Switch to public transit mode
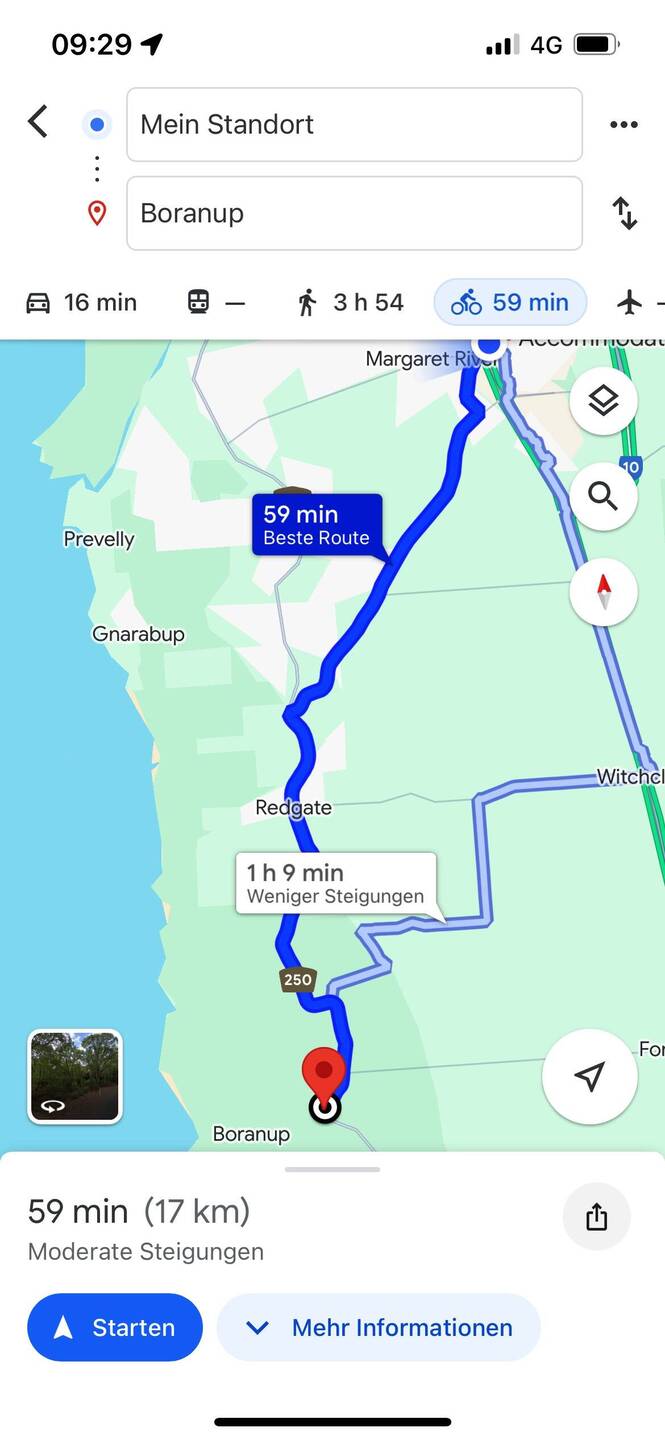 215,302
